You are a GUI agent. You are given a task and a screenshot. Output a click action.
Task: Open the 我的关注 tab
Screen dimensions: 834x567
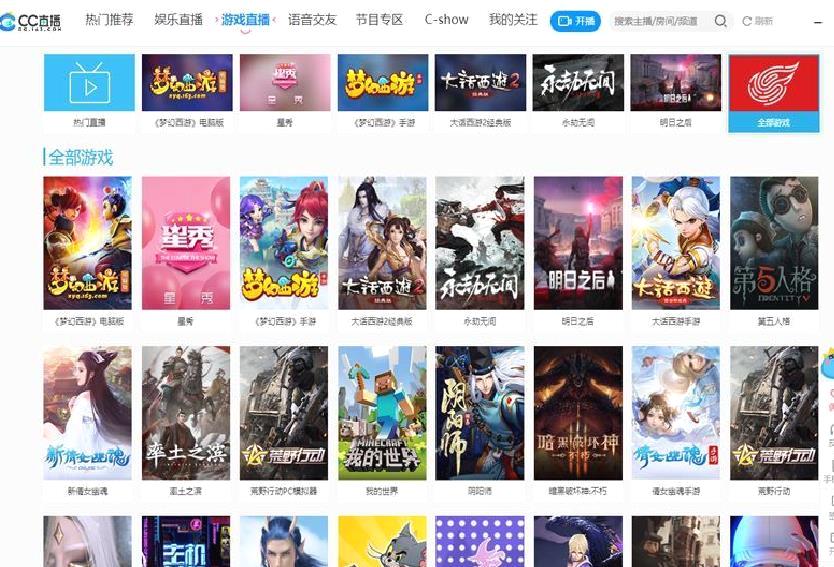513,20
